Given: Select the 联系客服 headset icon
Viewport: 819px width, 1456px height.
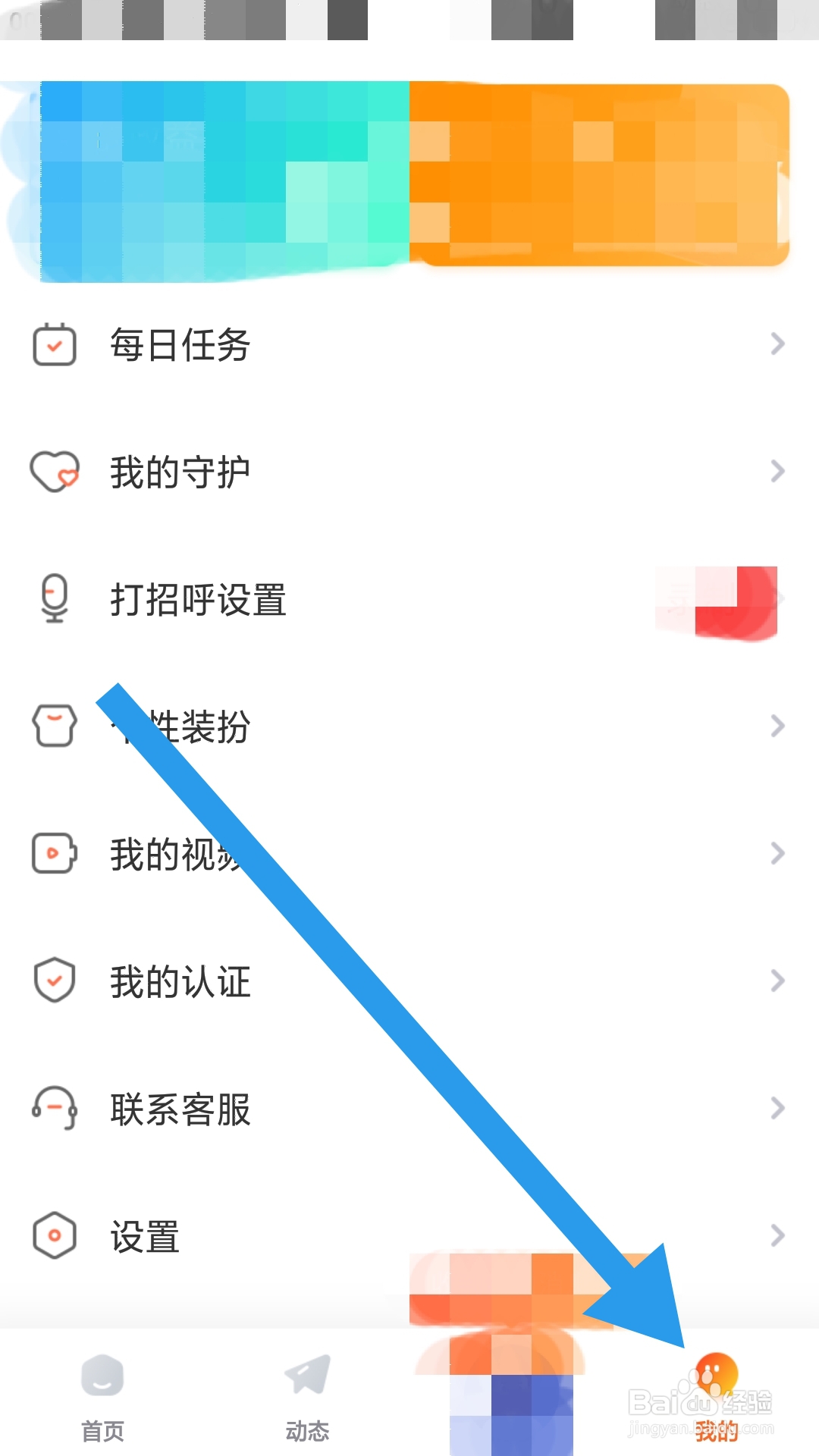Looking at the screenshot, I should coord(53,1108).
